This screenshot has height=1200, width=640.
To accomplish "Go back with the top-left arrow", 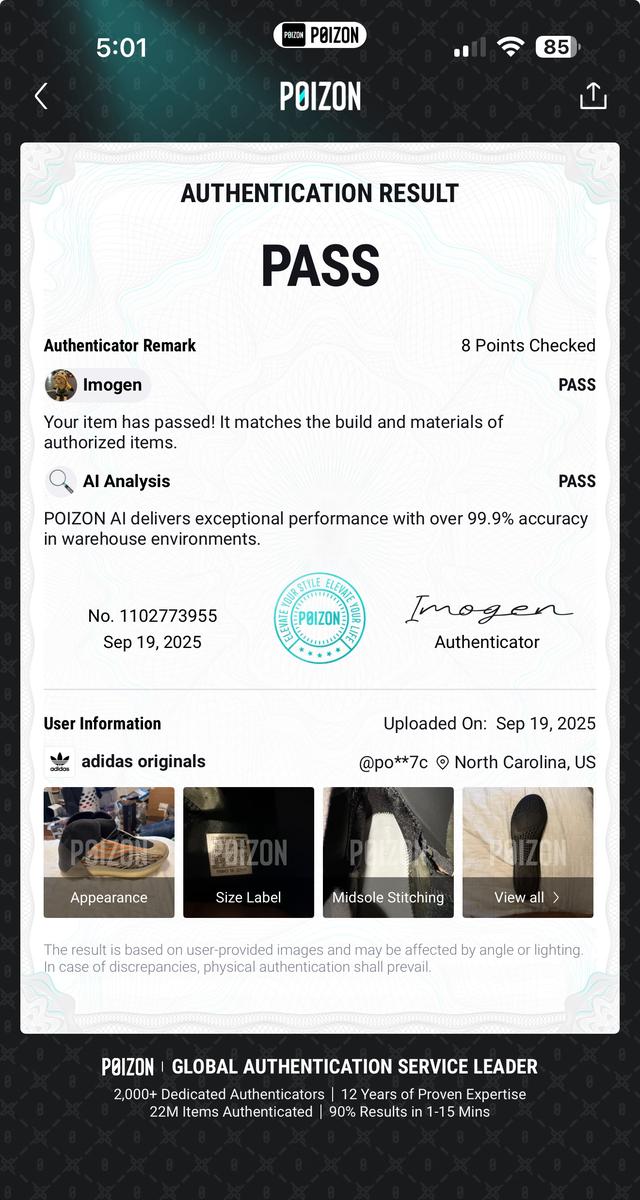I will coord(41,96).
